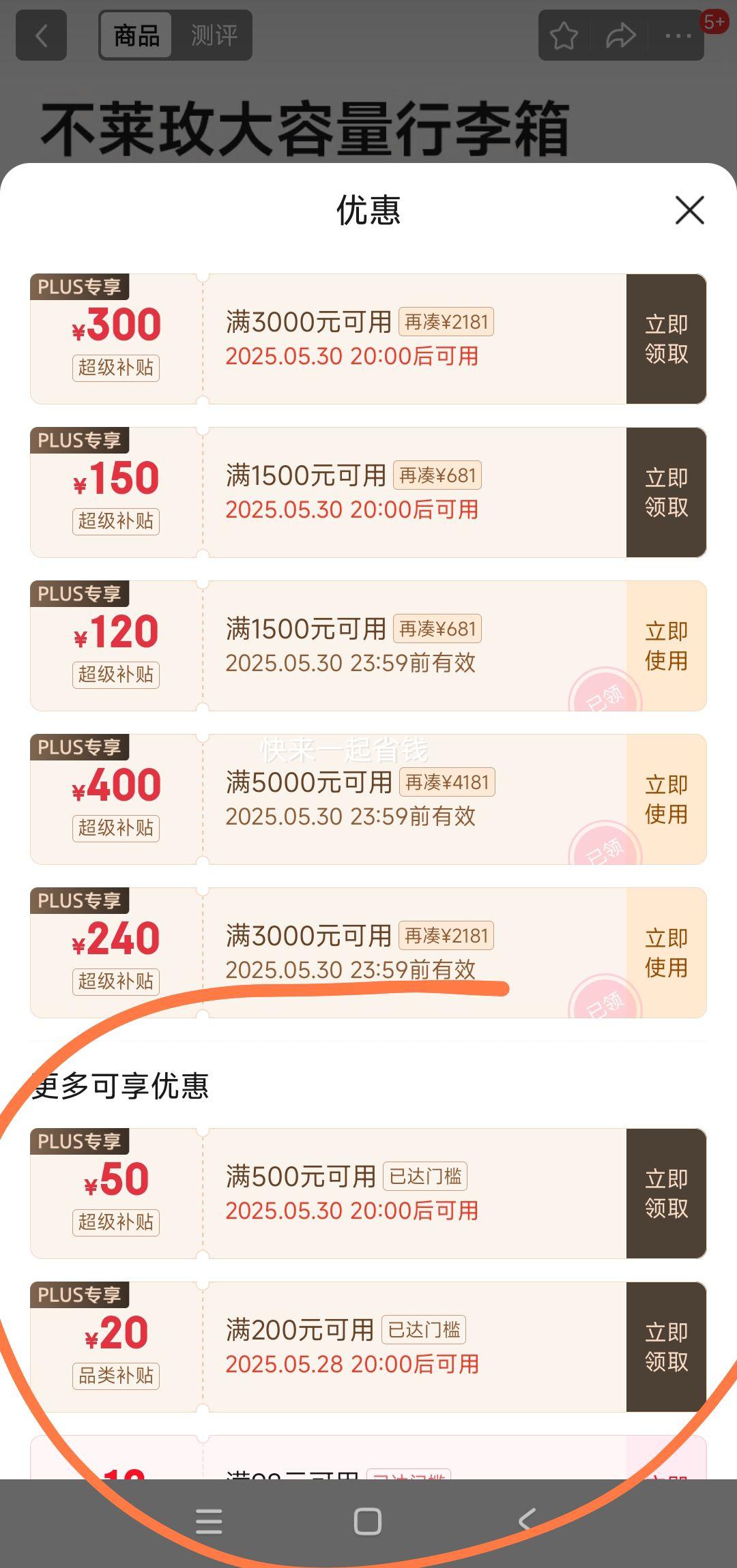Share this product page

click(x=620, y=35)
